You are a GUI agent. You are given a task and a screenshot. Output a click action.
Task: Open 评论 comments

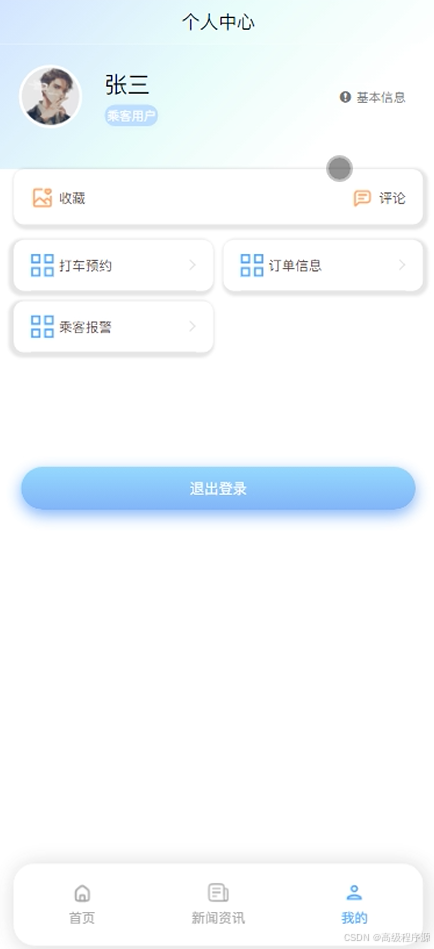pos(380,198)
